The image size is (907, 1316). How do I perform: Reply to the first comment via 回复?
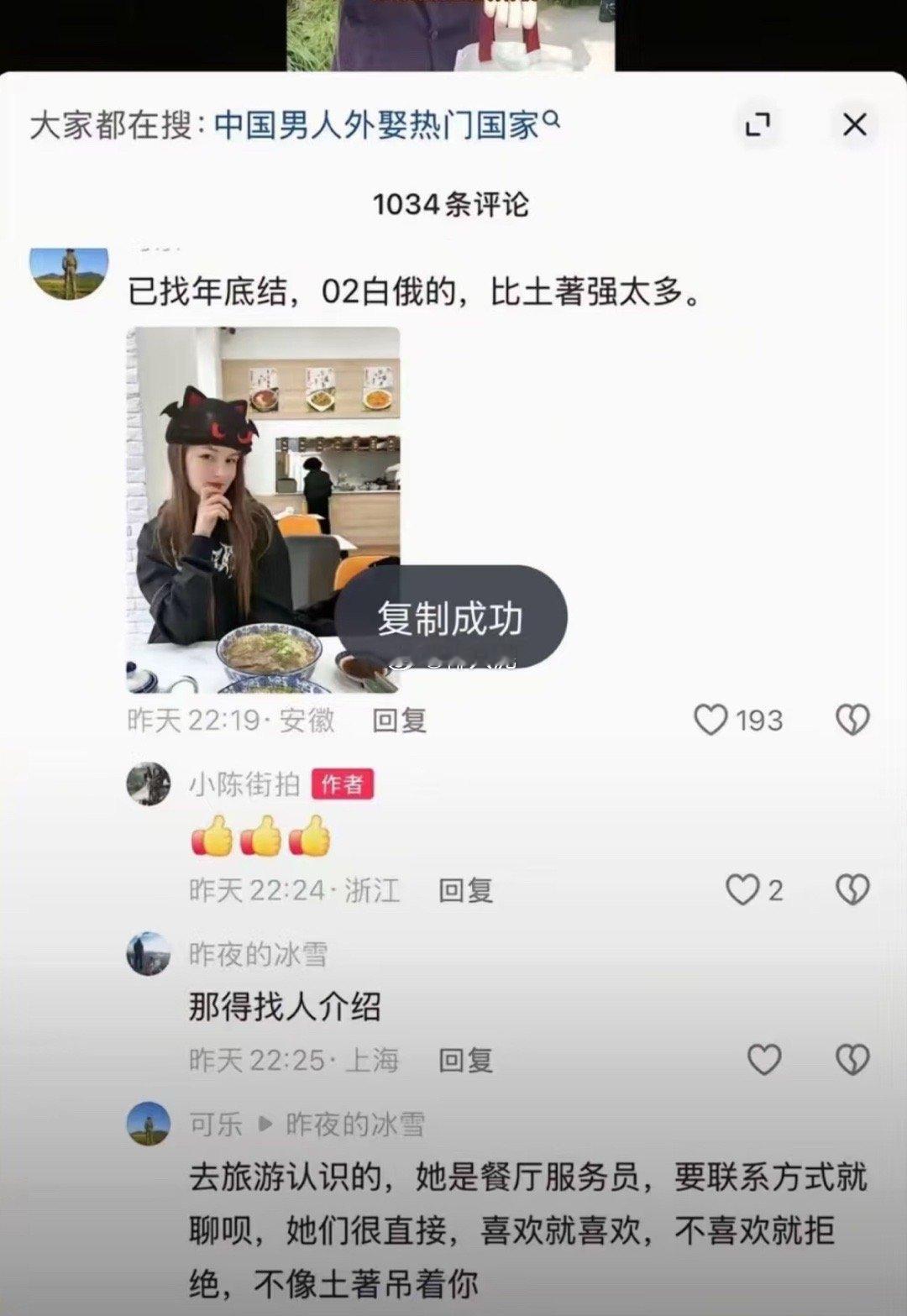(x=398, y=721)
